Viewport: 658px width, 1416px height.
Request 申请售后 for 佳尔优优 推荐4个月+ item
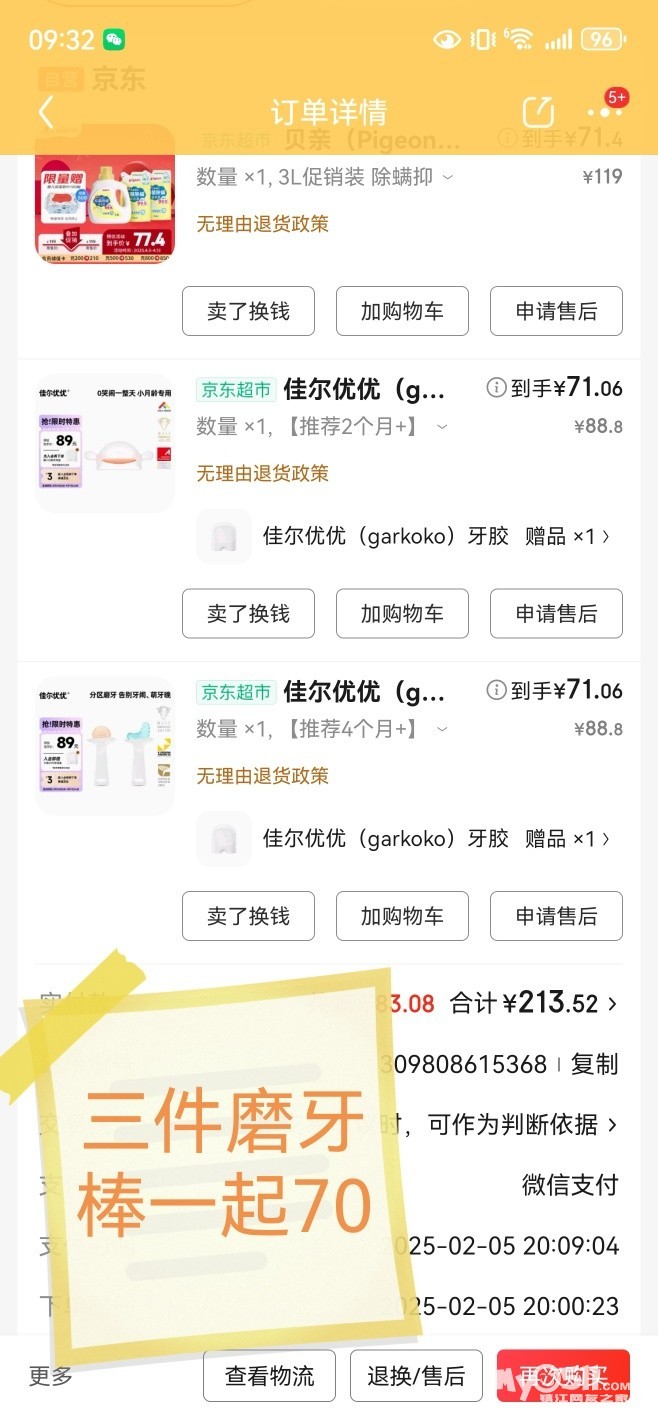click(556, 916)
